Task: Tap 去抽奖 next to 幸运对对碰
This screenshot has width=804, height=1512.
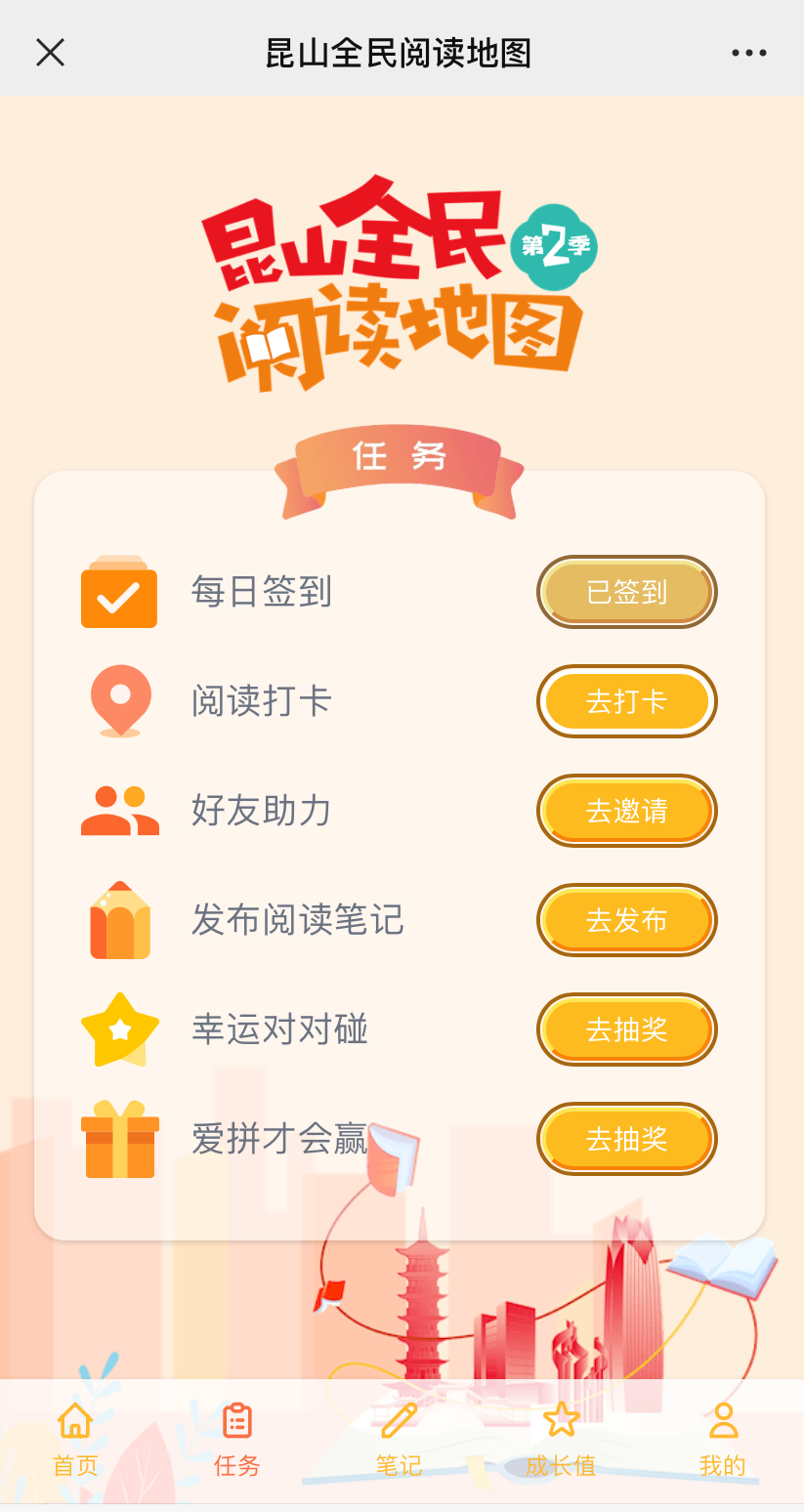Action: click(x=626, y=1029)
